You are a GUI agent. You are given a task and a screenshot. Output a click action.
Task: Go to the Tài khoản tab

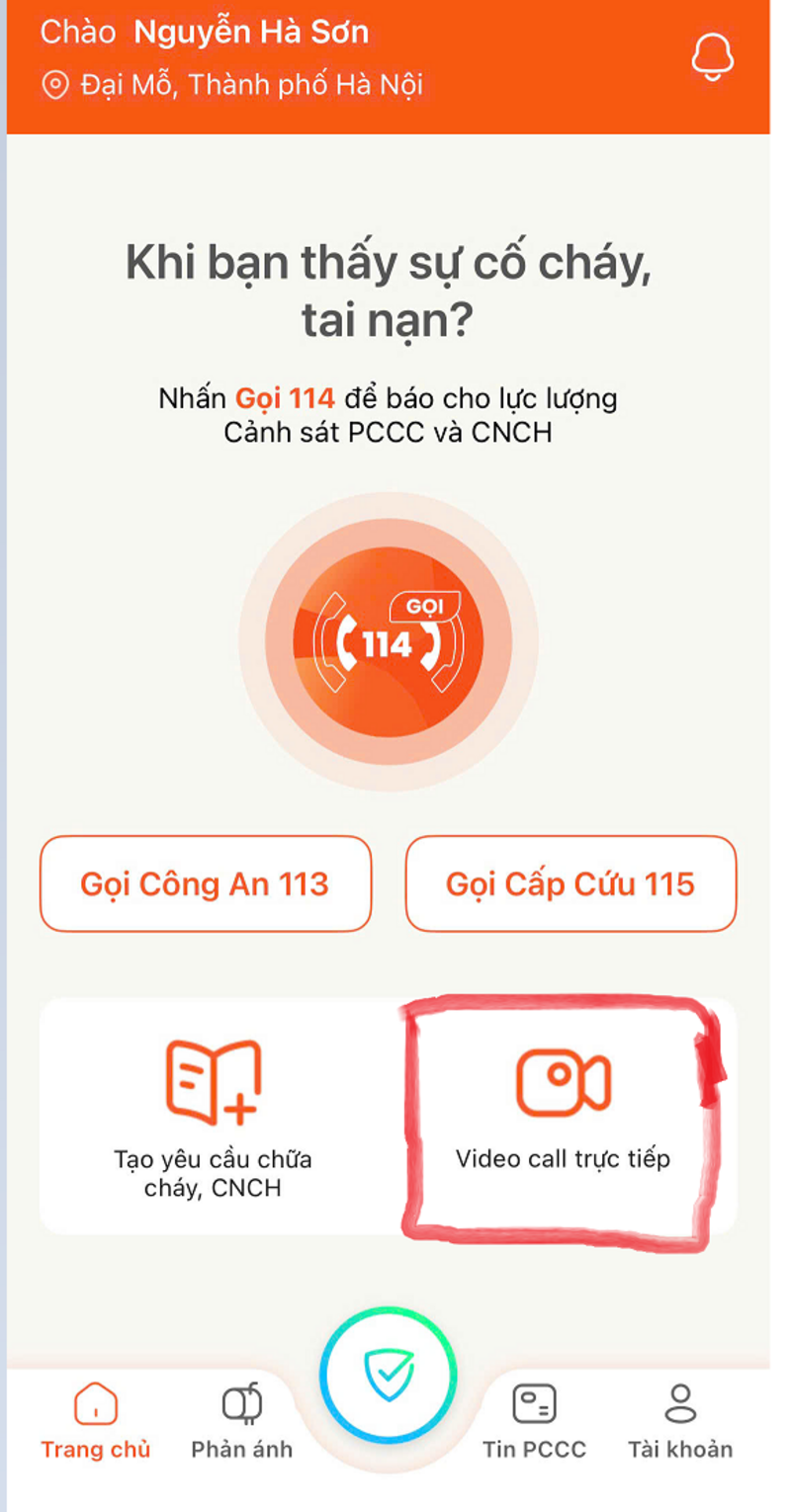pyautogui.click(x=680, y=1421)
